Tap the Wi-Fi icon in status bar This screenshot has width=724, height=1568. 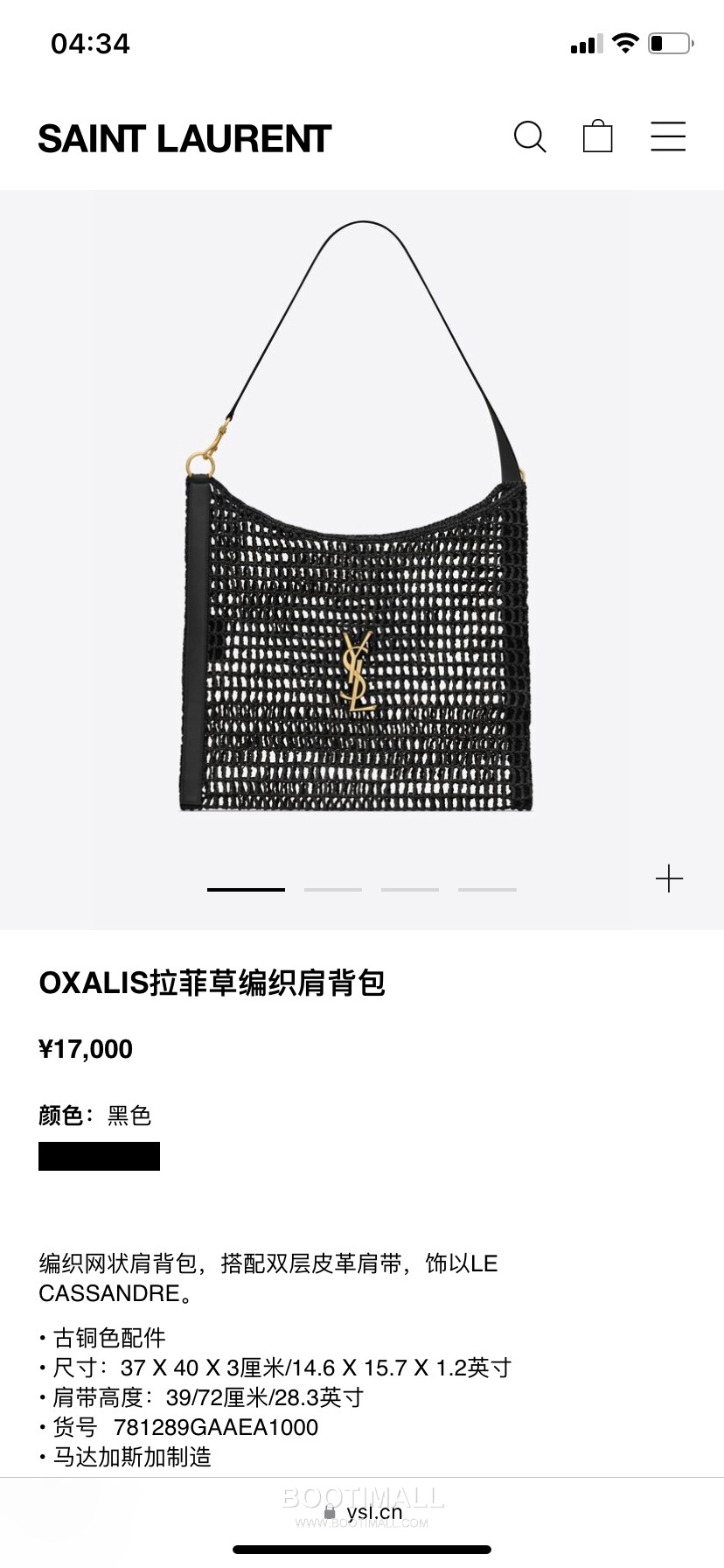pyautogui.click(x=624, y=42)
